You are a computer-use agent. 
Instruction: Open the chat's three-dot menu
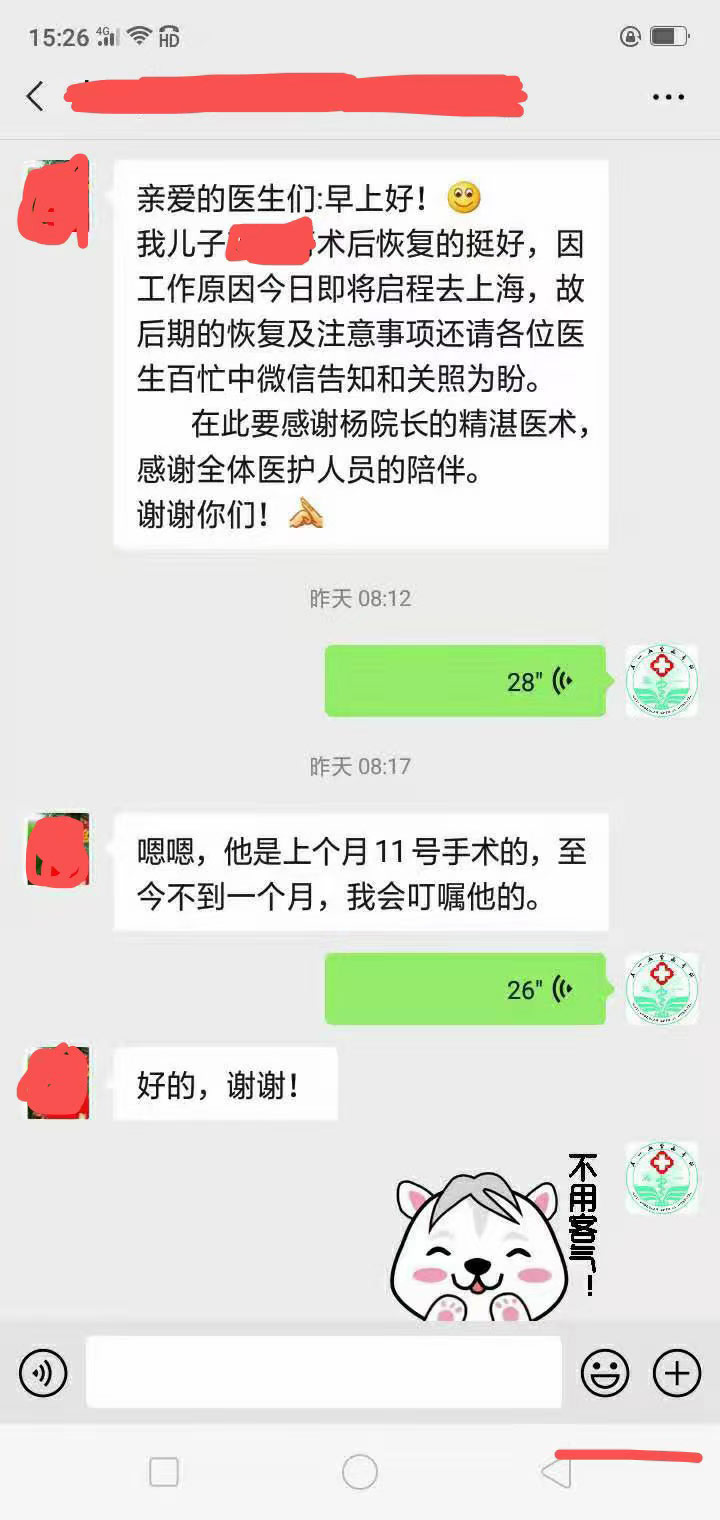tap(668, 97)
